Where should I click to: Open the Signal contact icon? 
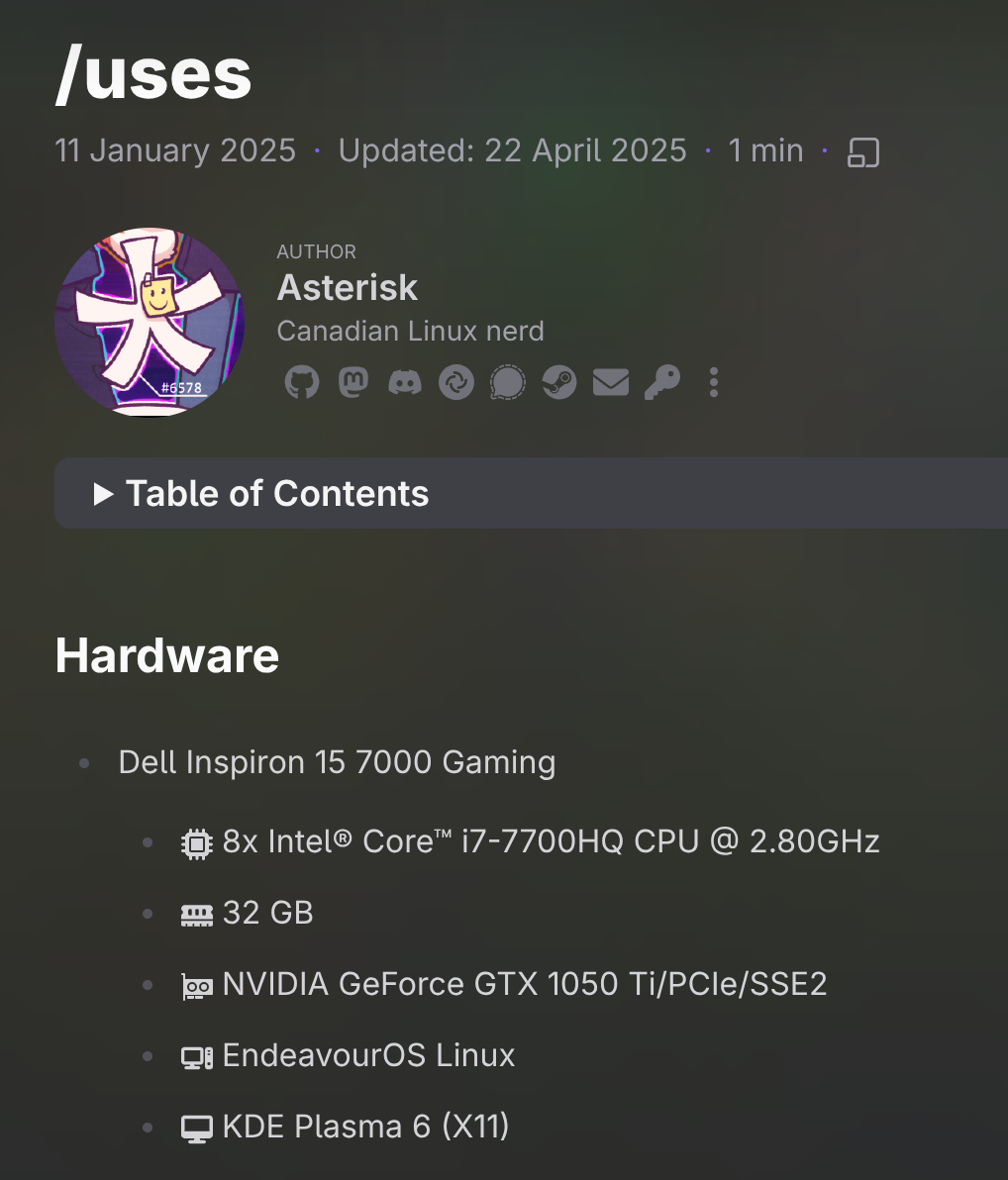coord(508,382)
